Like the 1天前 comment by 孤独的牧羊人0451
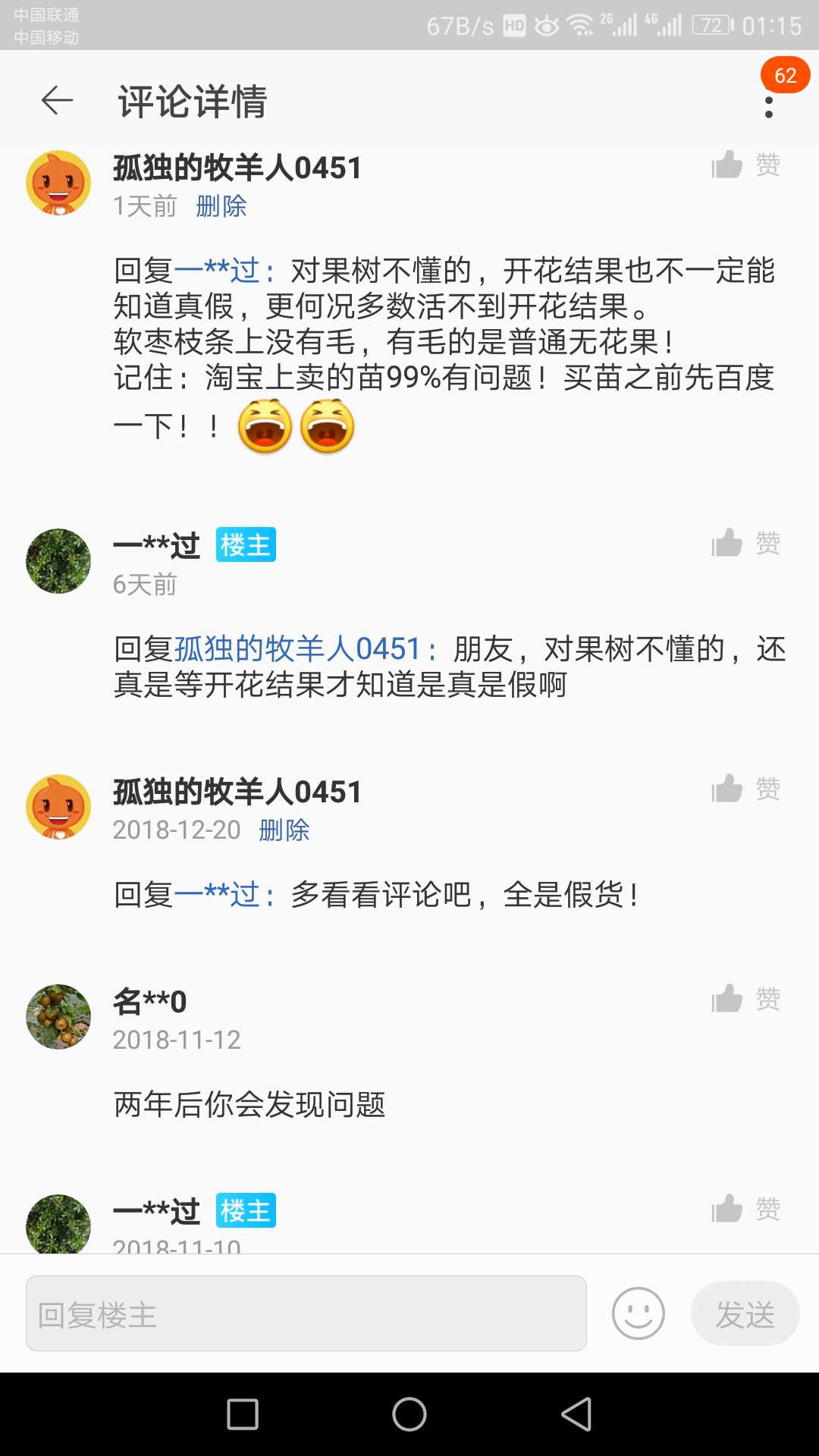The height and width of the screenshot is (1456, 819). pos(745,165)
